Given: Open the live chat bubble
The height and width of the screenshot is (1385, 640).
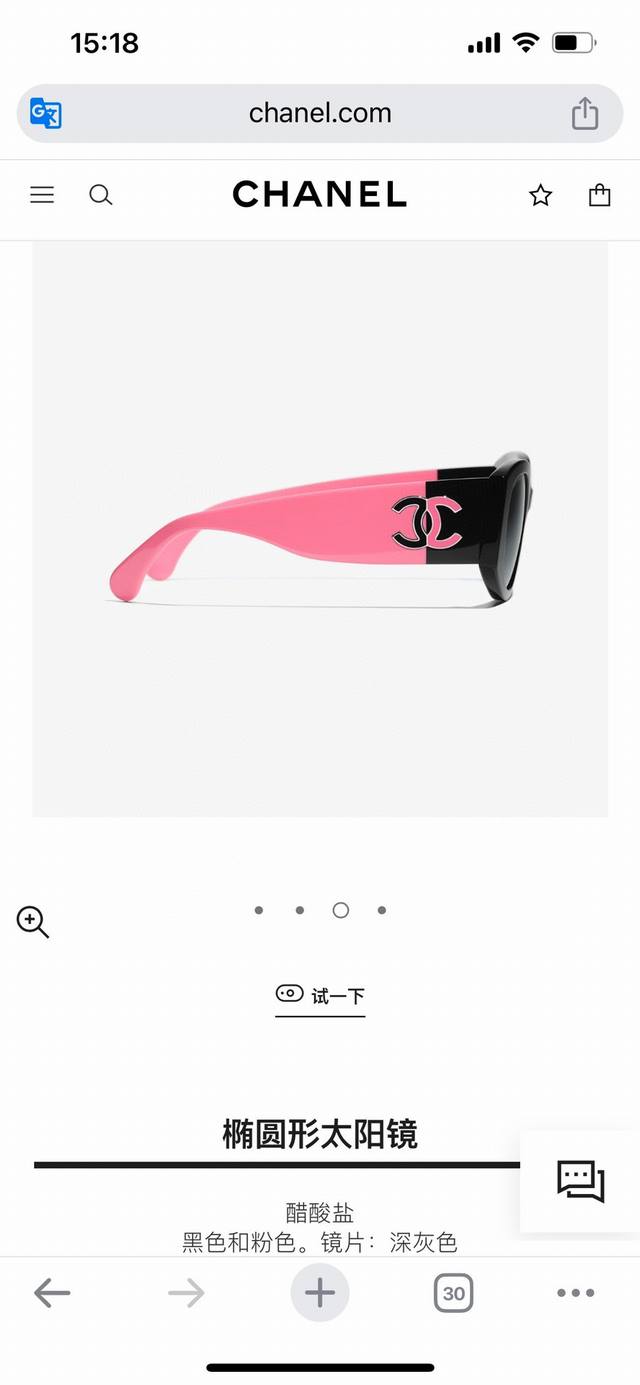Looking at the screenshot, I should (581, 1181).
